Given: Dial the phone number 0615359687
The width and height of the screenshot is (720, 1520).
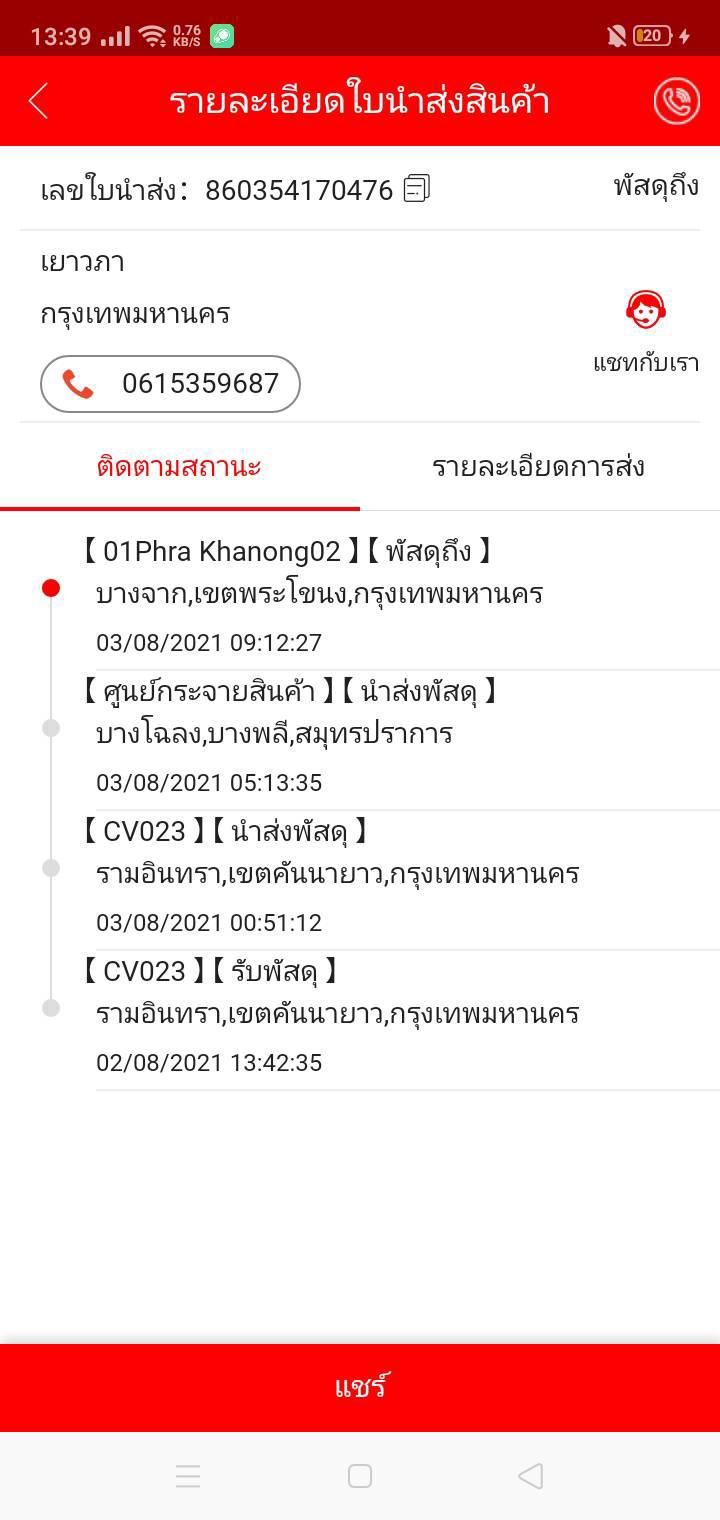Looking at the screenshot, I should pos(170,384).
